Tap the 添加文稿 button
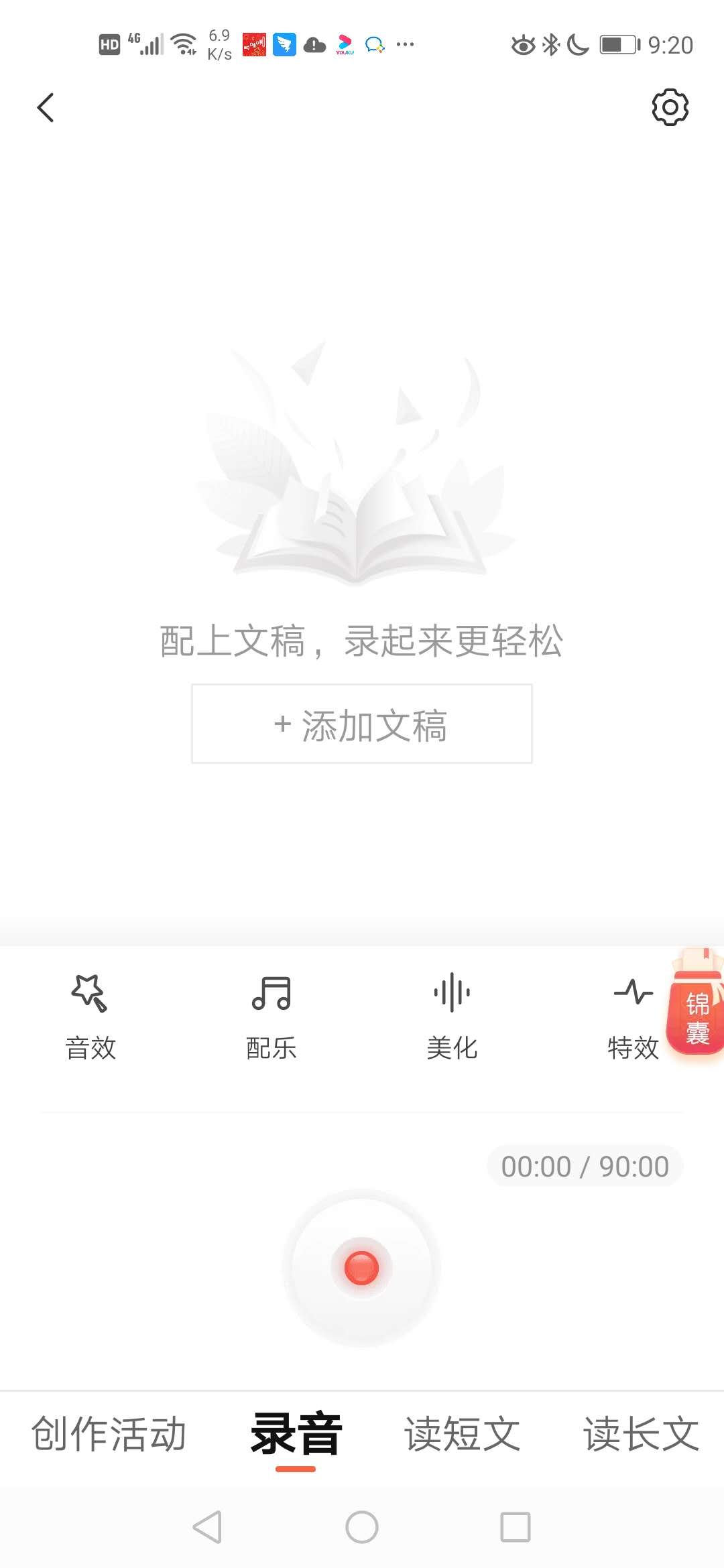This screenshot has height=1568, width=724. tap(362, 724)
